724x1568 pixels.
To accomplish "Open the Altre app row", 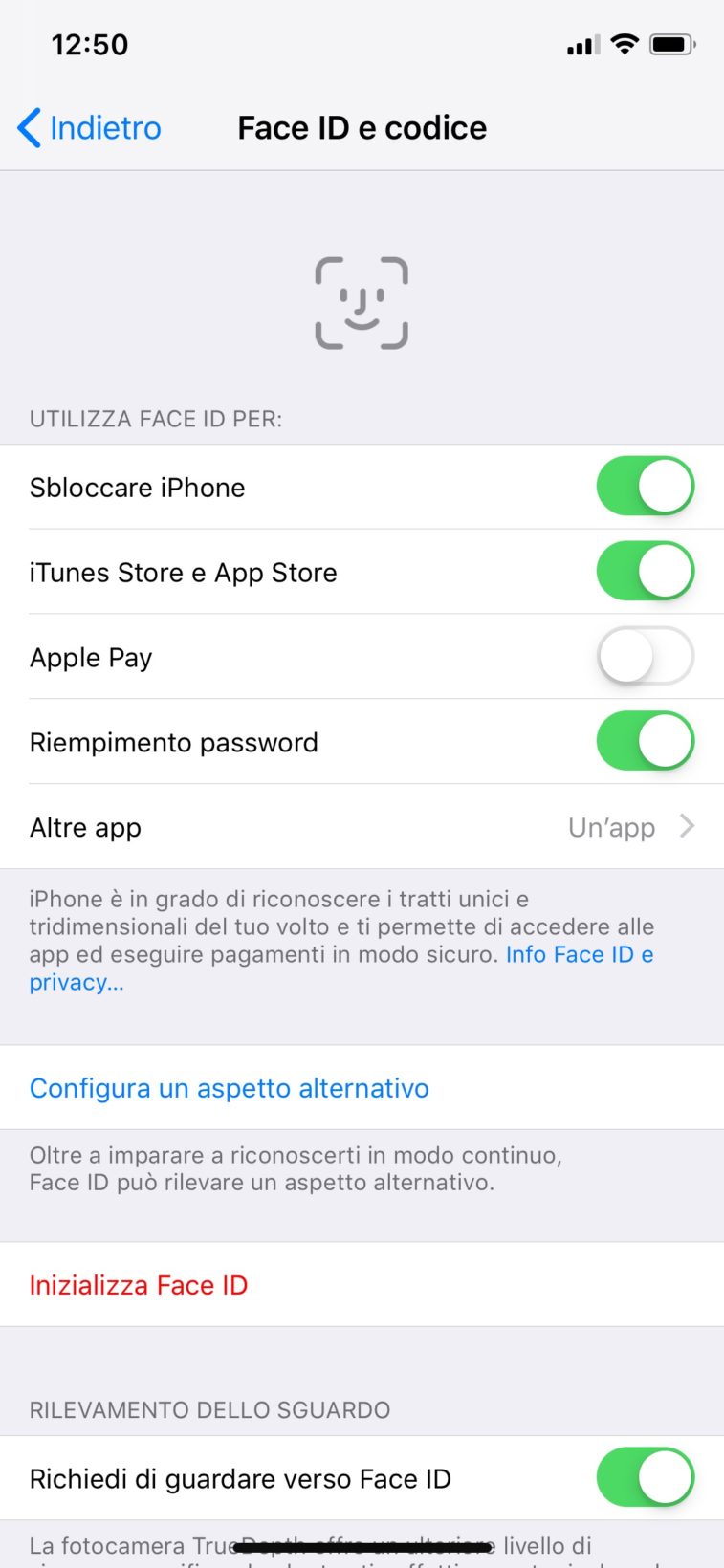I will pyautogui.click(x=362, y=827).
